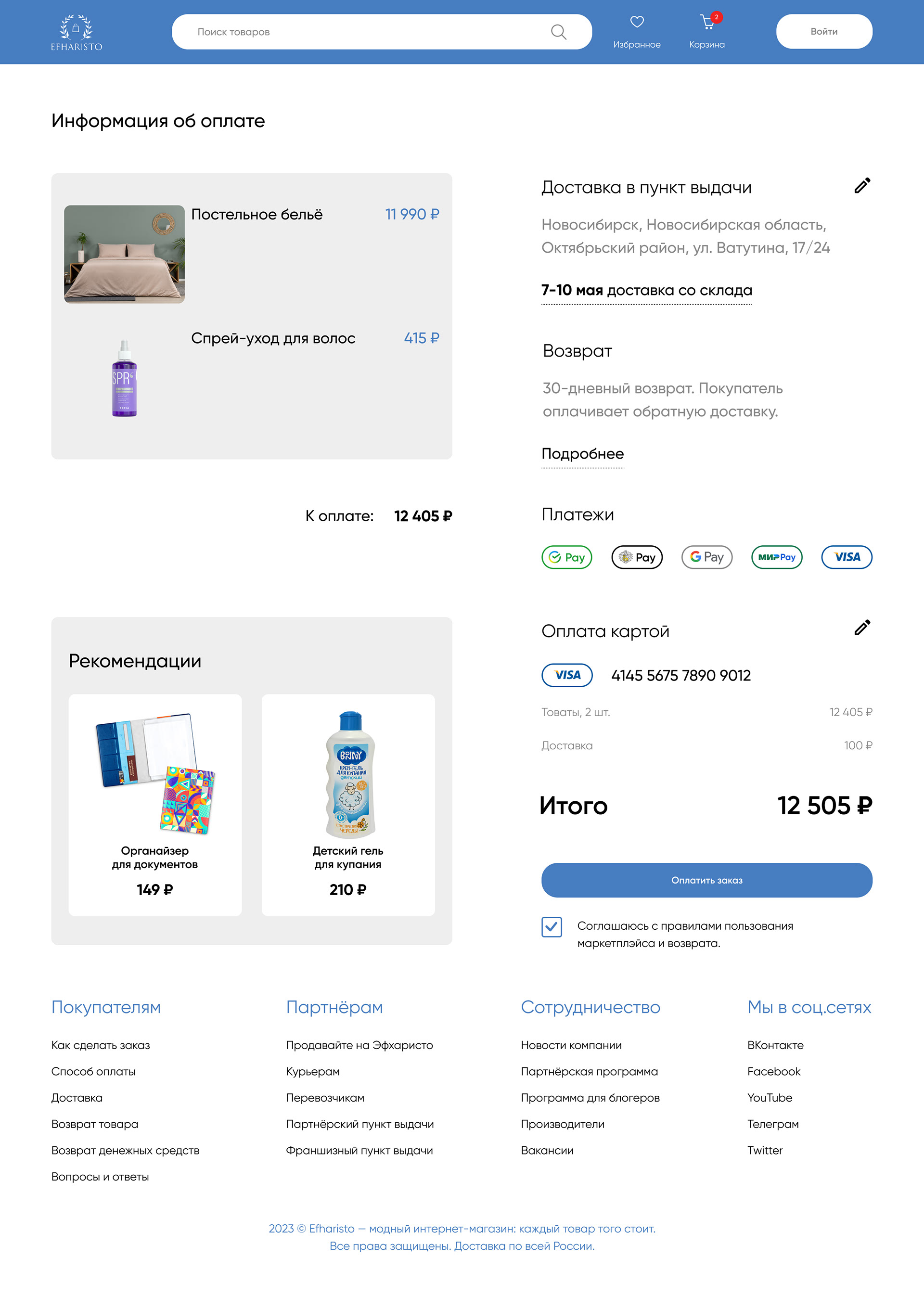Open the Курьерам footer link
Image resolution: width=924 pixels, height=1296 pixels.
(312, 1071)
